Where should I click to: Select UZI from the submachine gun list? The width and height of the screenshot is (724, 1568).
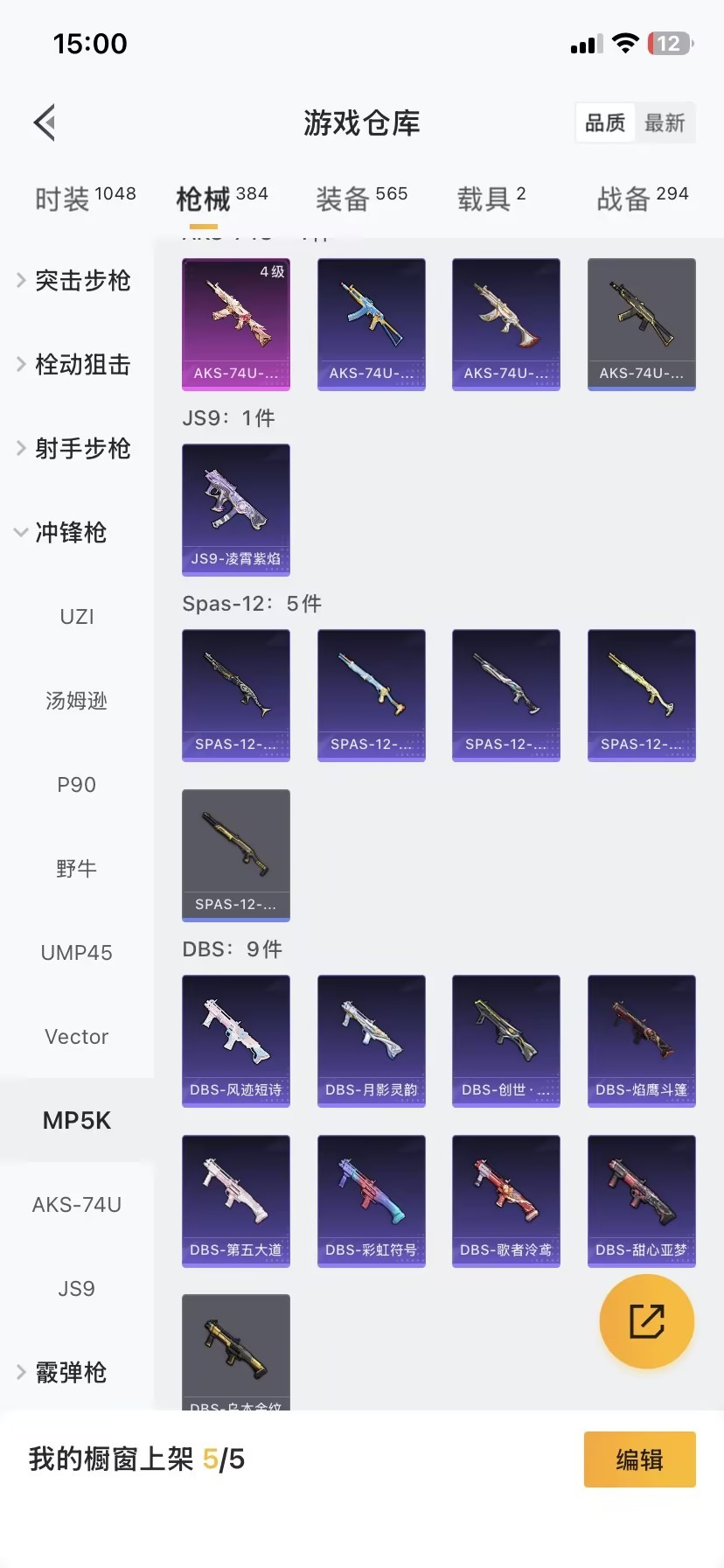pyautogui.click(x=76, y=616)
